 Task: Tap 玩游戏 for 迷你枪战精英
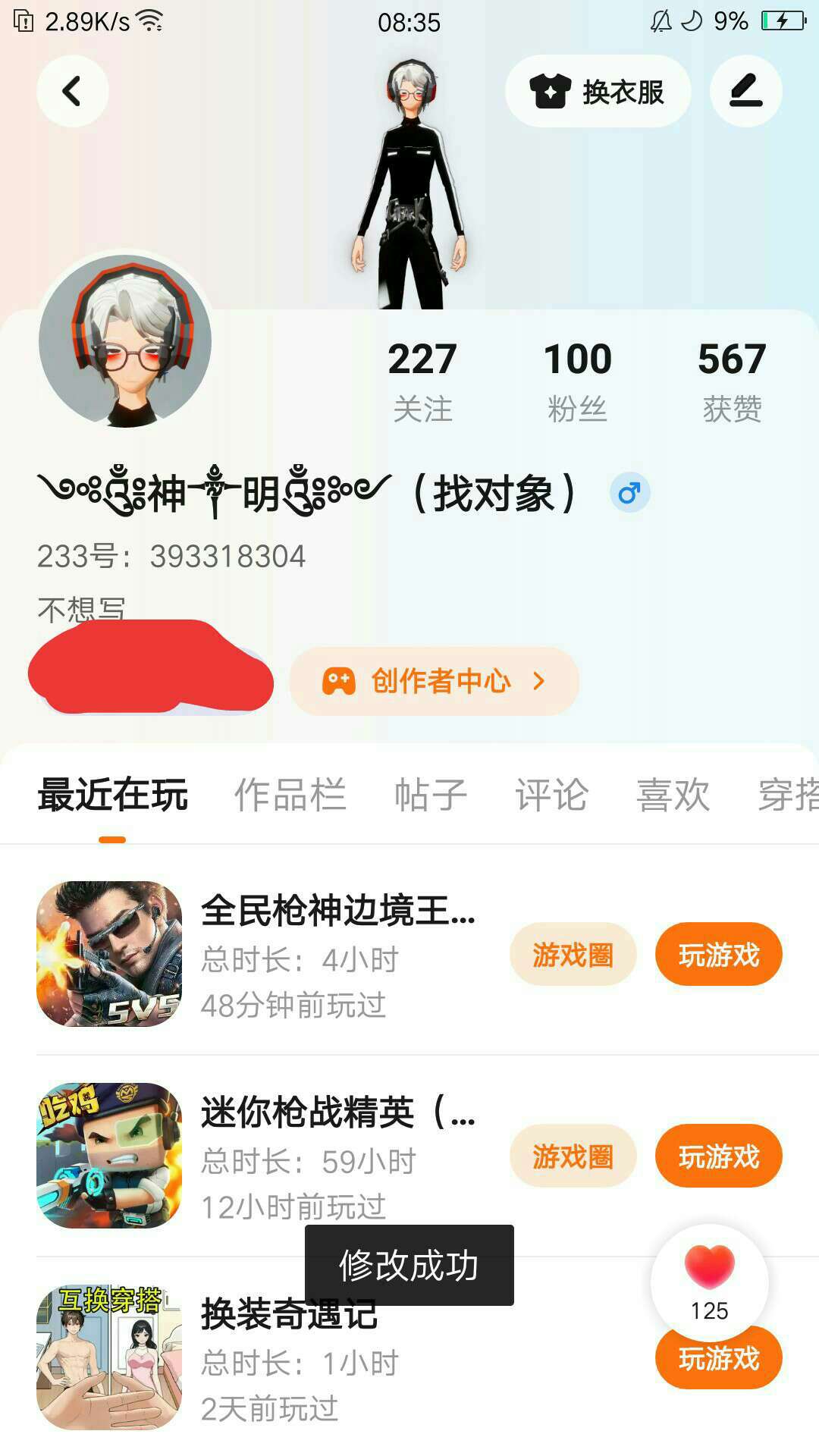click(x=718, y=1156)
